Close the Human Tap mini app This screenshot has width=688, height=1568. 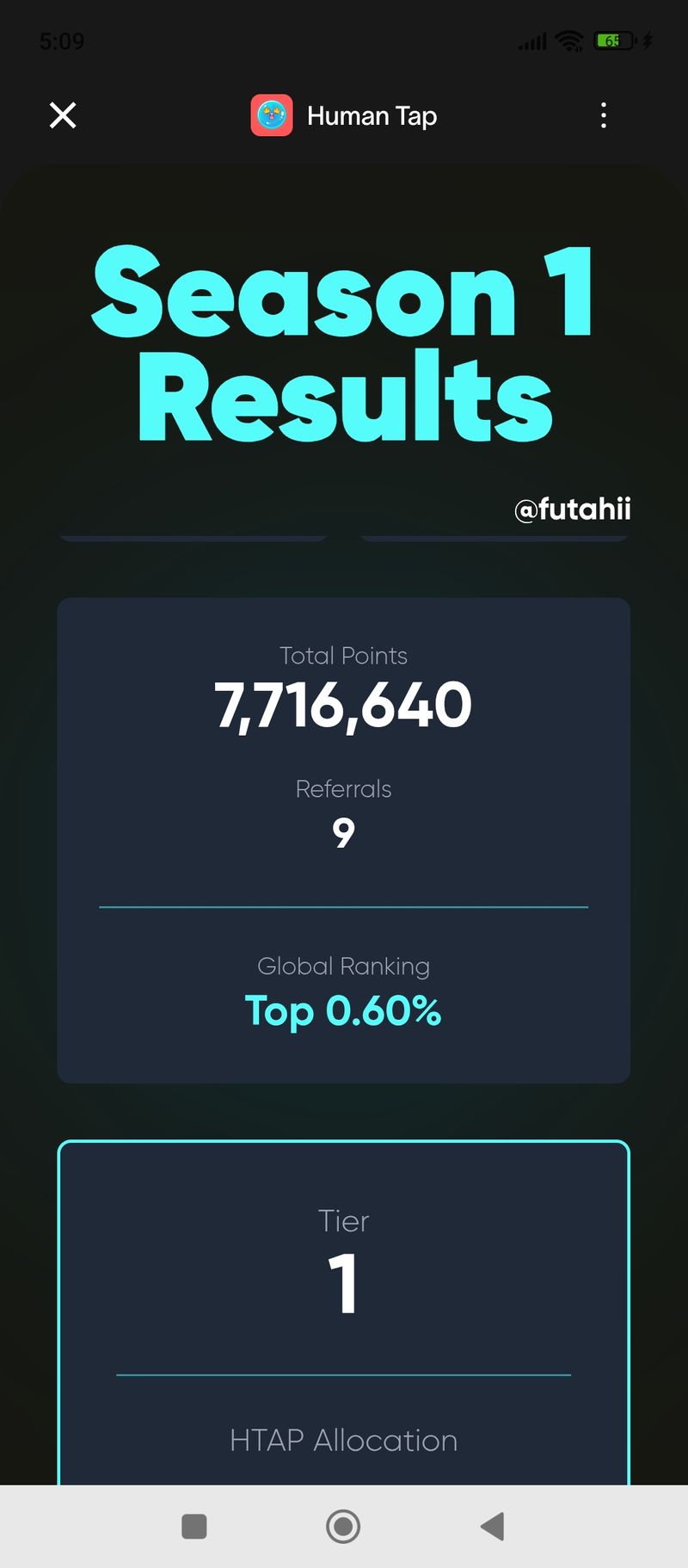pos(63,115)
